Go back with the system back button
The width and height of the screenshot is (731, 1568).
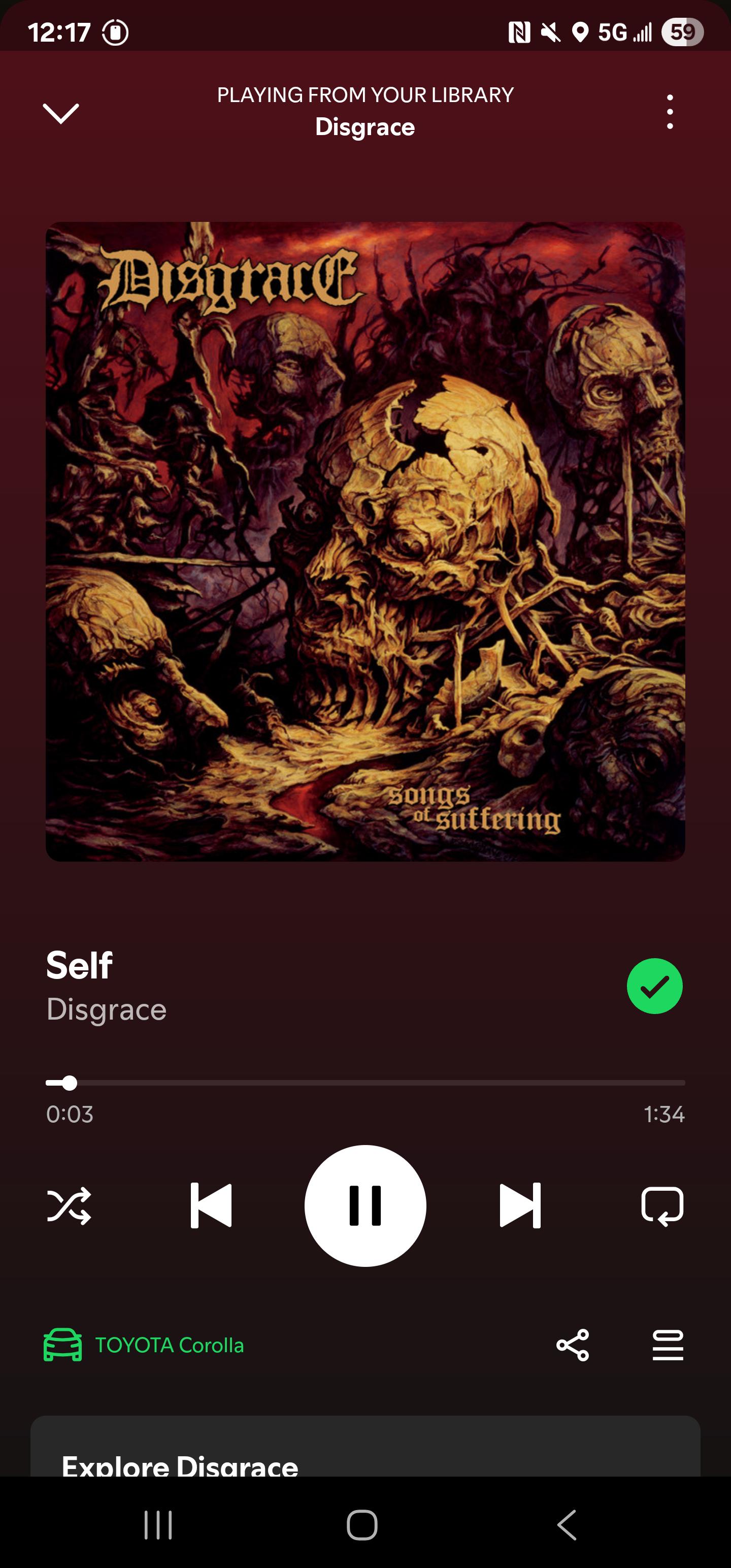(567, 1525)
